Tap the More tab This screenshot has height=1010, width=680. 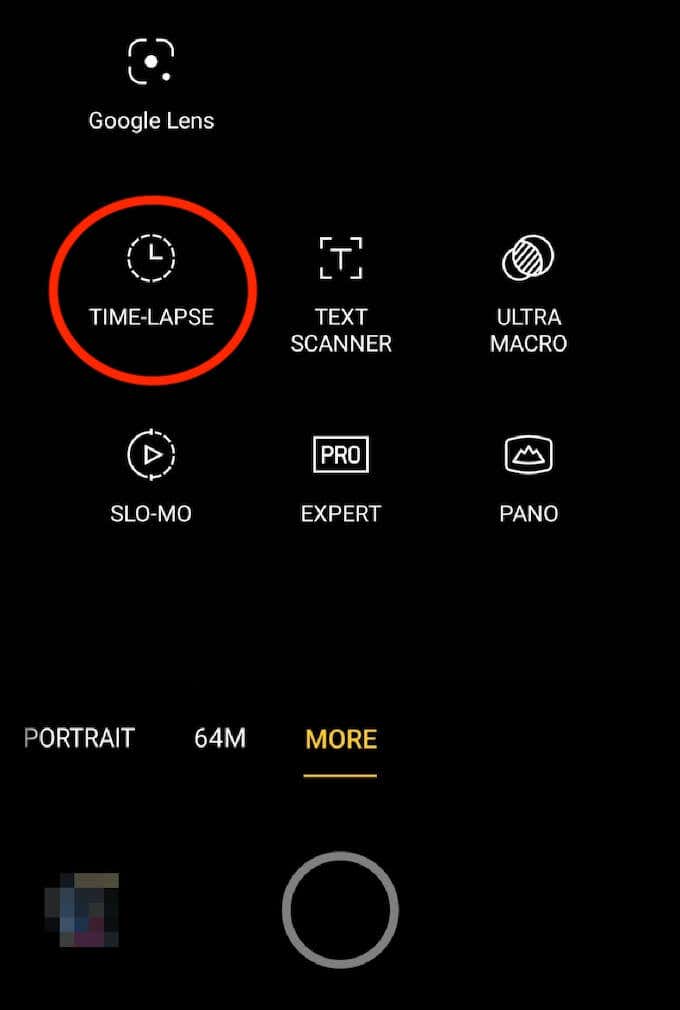click(x=341, y=741)
